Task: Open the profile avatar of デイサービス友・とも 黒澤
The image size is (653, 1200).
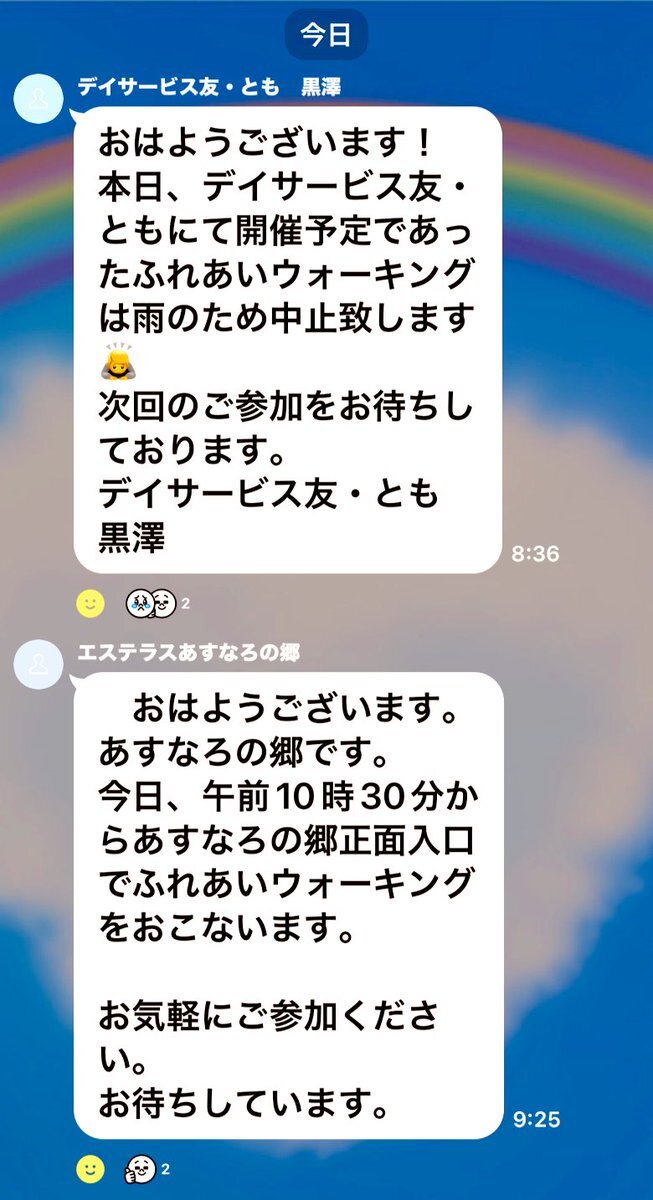Action: (37, 99)
